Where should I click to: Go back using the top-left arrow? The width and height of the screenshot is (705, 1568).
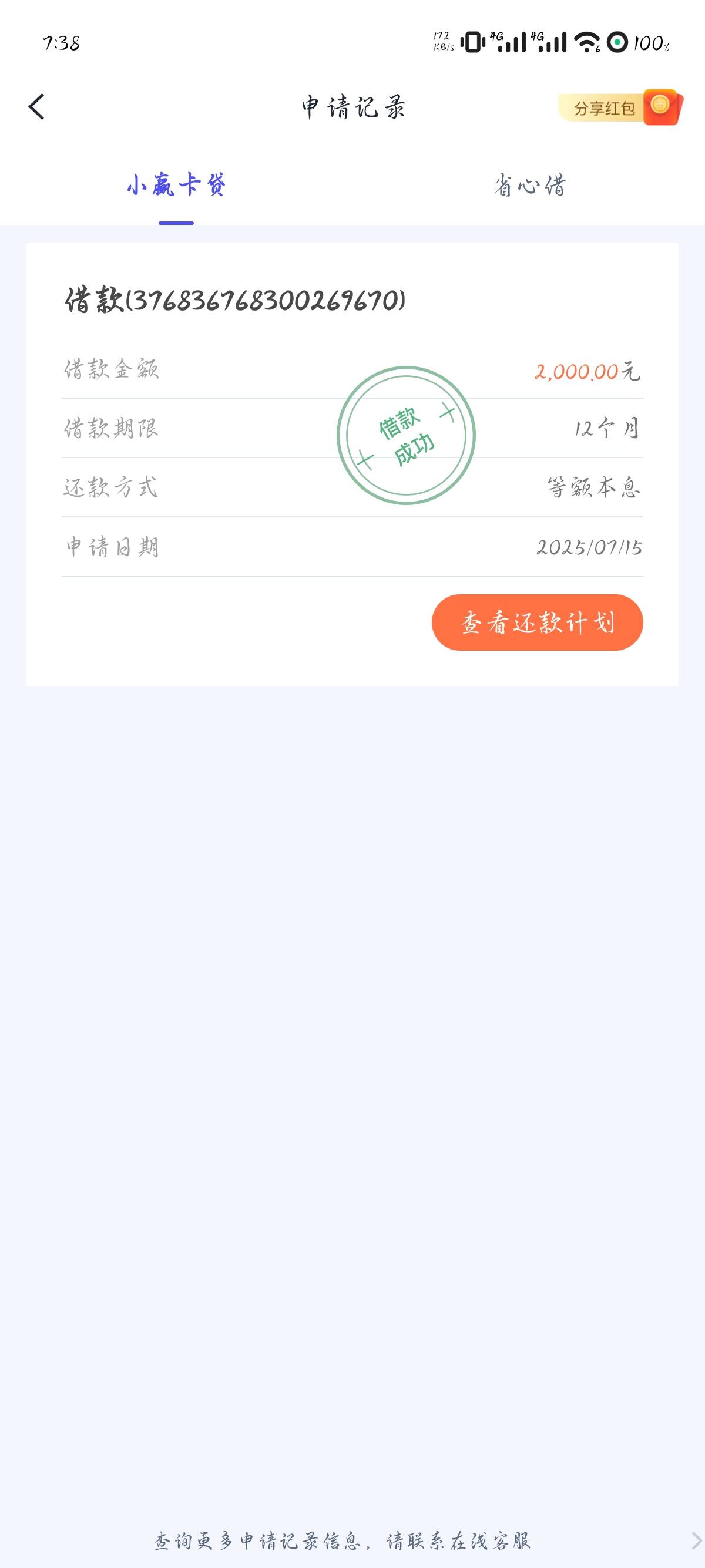(36, 107)
